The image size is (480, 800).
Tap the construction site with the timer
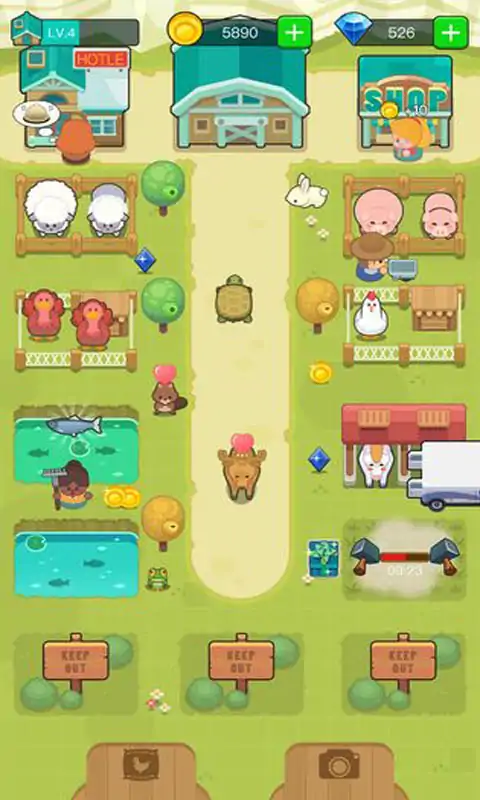(x=405, y=559)
